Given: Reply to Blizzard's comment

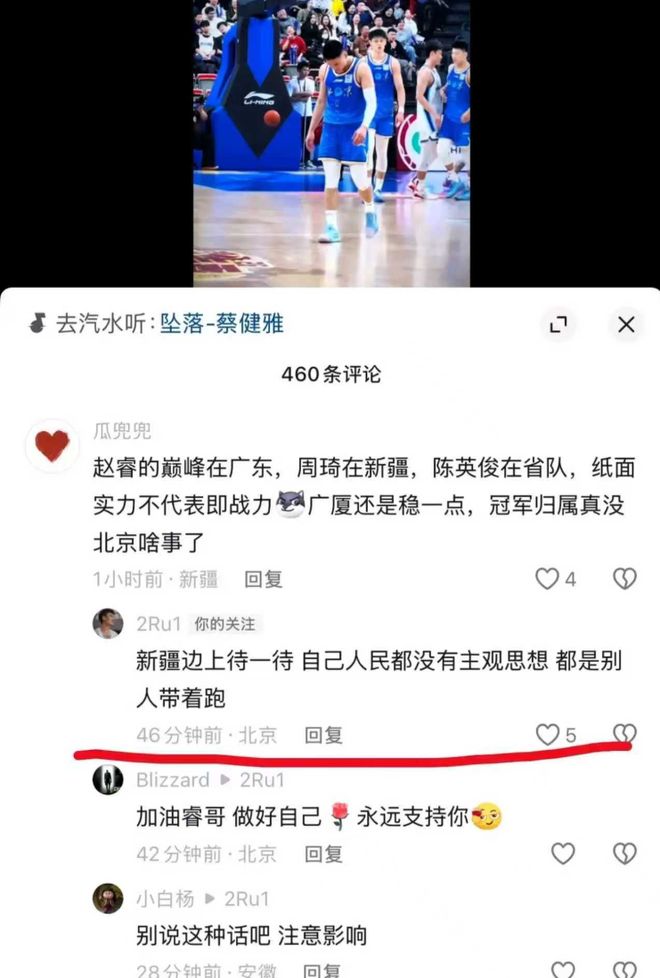Looking at the screenshot, I should tap(323, 854).
